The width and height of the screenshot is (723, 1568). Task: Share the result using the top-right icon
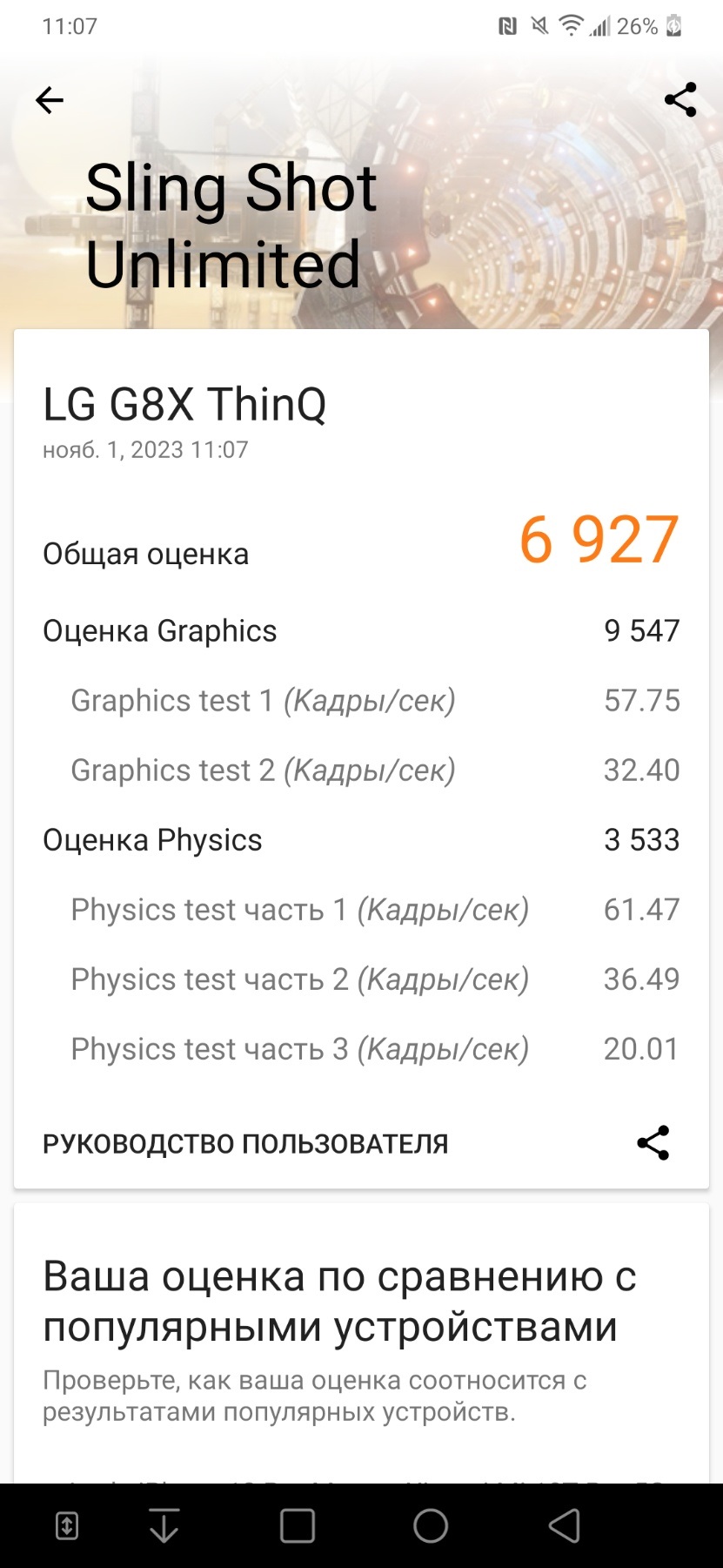tap(680, 100)
